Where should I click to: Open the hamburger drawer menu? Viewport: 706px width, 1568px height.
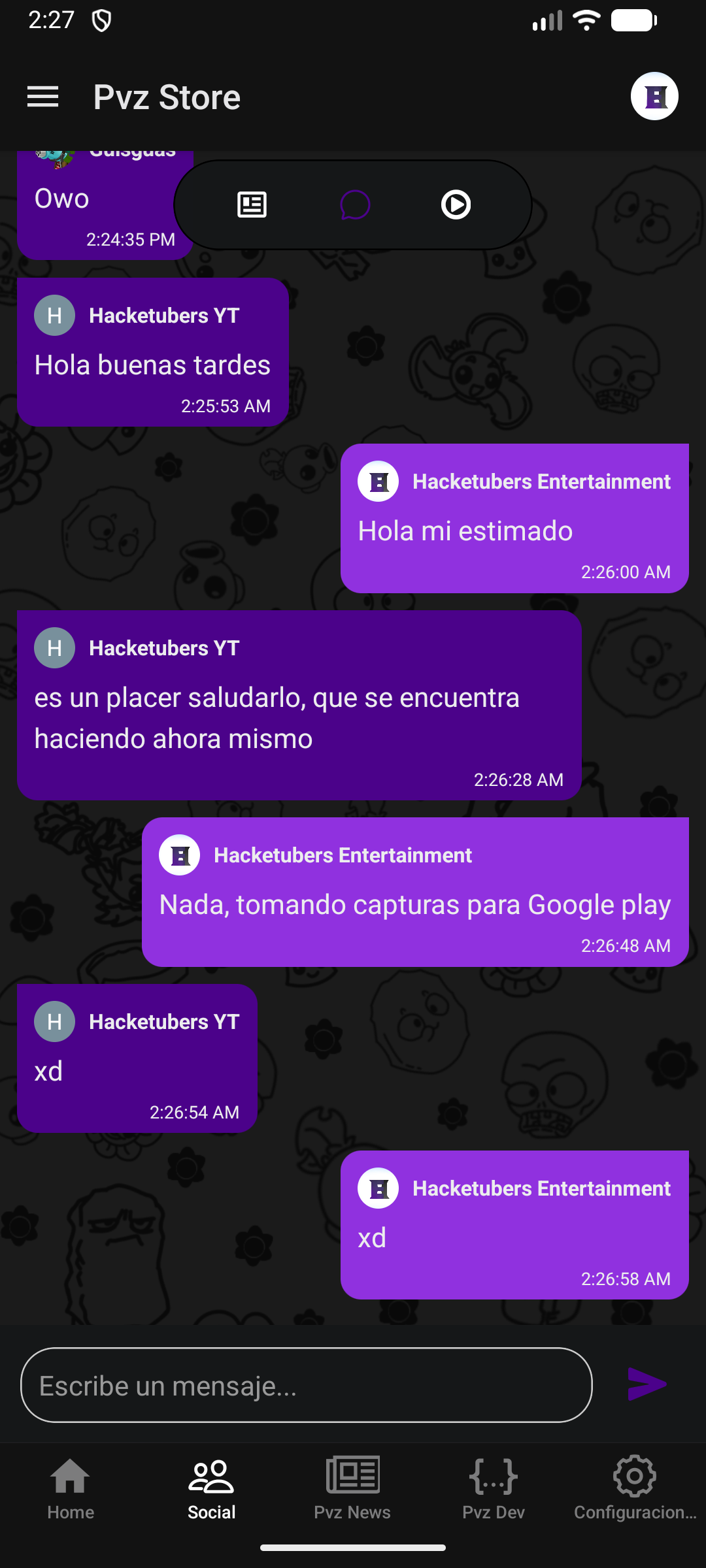[x=43, y=97]
